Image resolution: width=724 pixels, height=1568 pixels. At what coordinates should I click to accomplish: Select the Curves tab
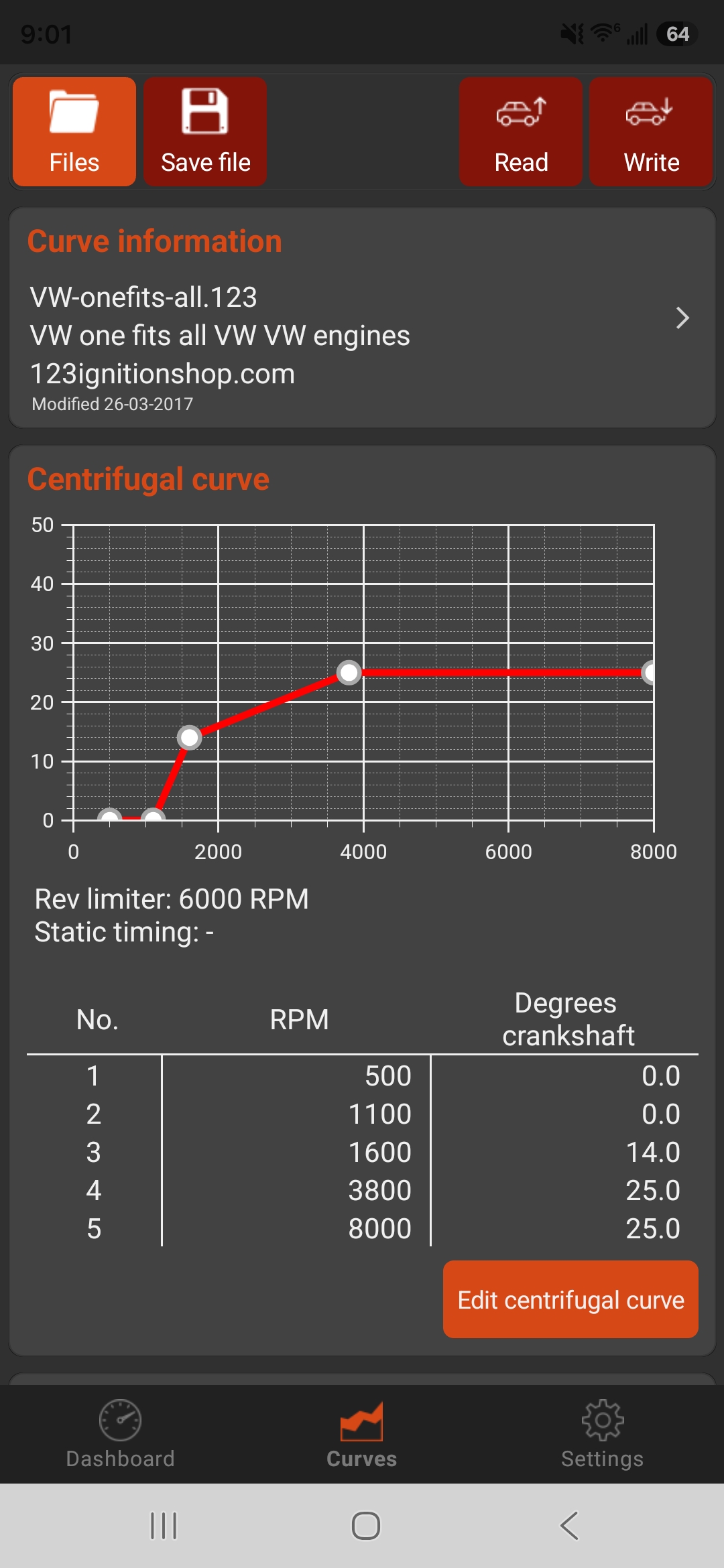tap(362, 1434)
